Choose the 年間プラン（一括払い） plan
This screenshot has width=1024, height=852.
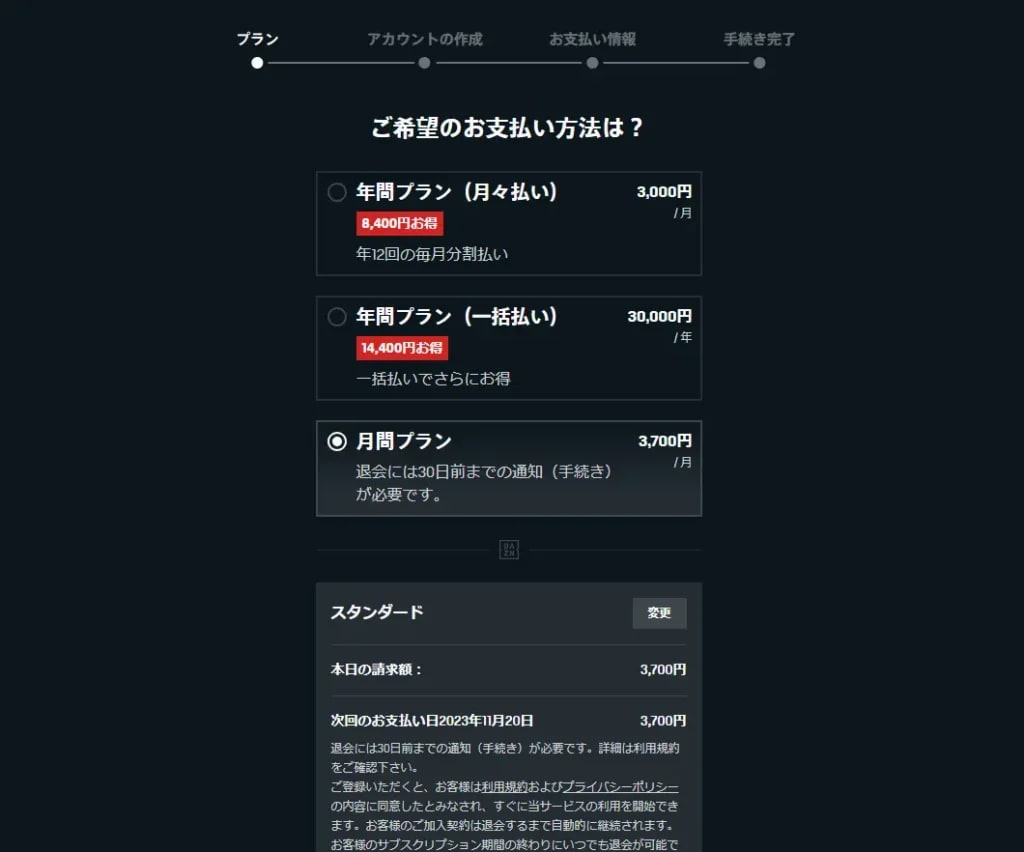(x=337, y=317)
